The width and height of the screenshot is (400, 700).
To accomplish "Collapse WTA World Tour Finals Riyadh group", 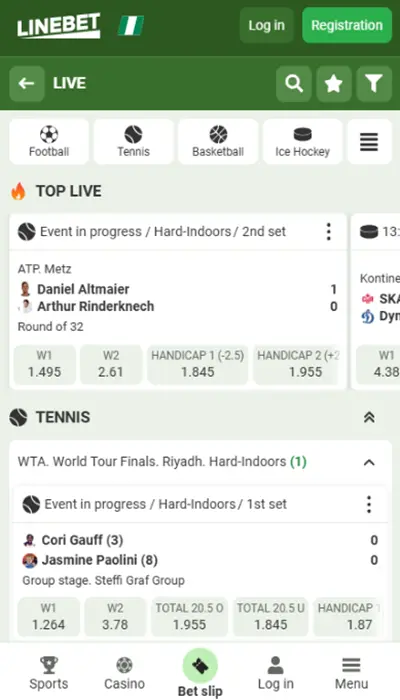I will (369, 462).
